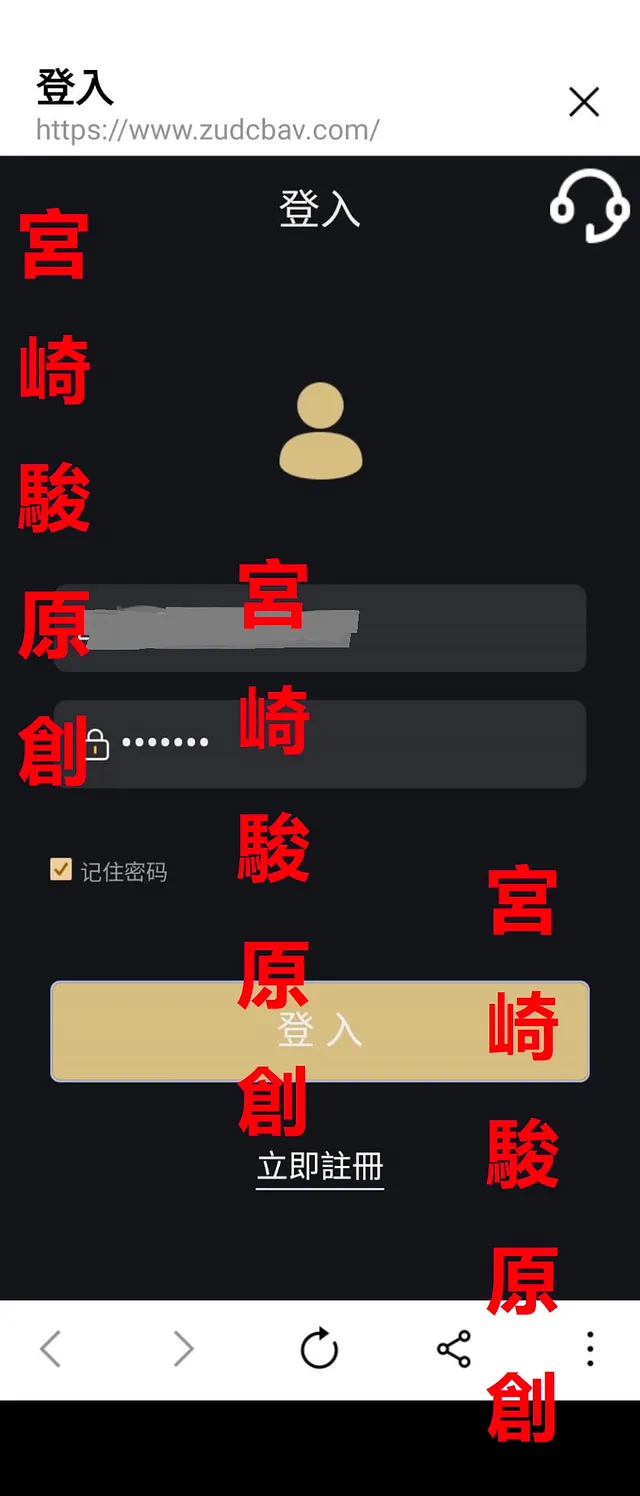Image resolution: width=640 pixels, height=1496 pixels.
Task: Share this page link
Action: click(454, 1349)
